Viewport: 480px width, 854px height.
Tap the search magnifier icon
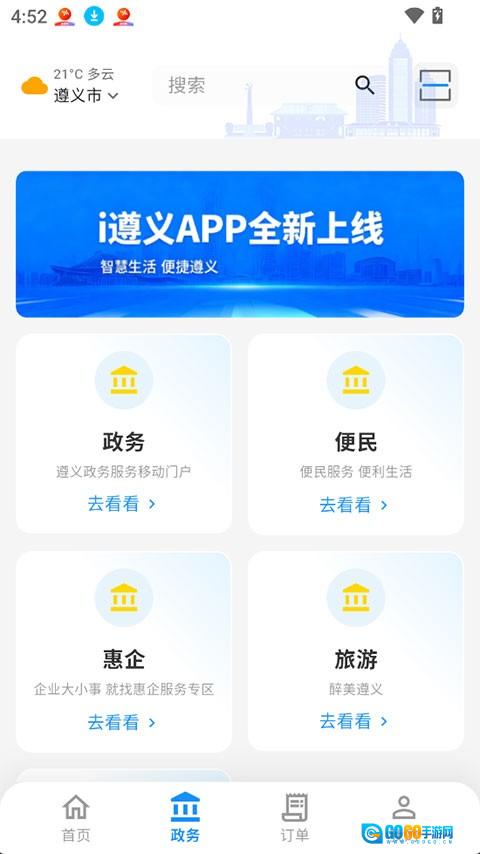coord(364,85)
